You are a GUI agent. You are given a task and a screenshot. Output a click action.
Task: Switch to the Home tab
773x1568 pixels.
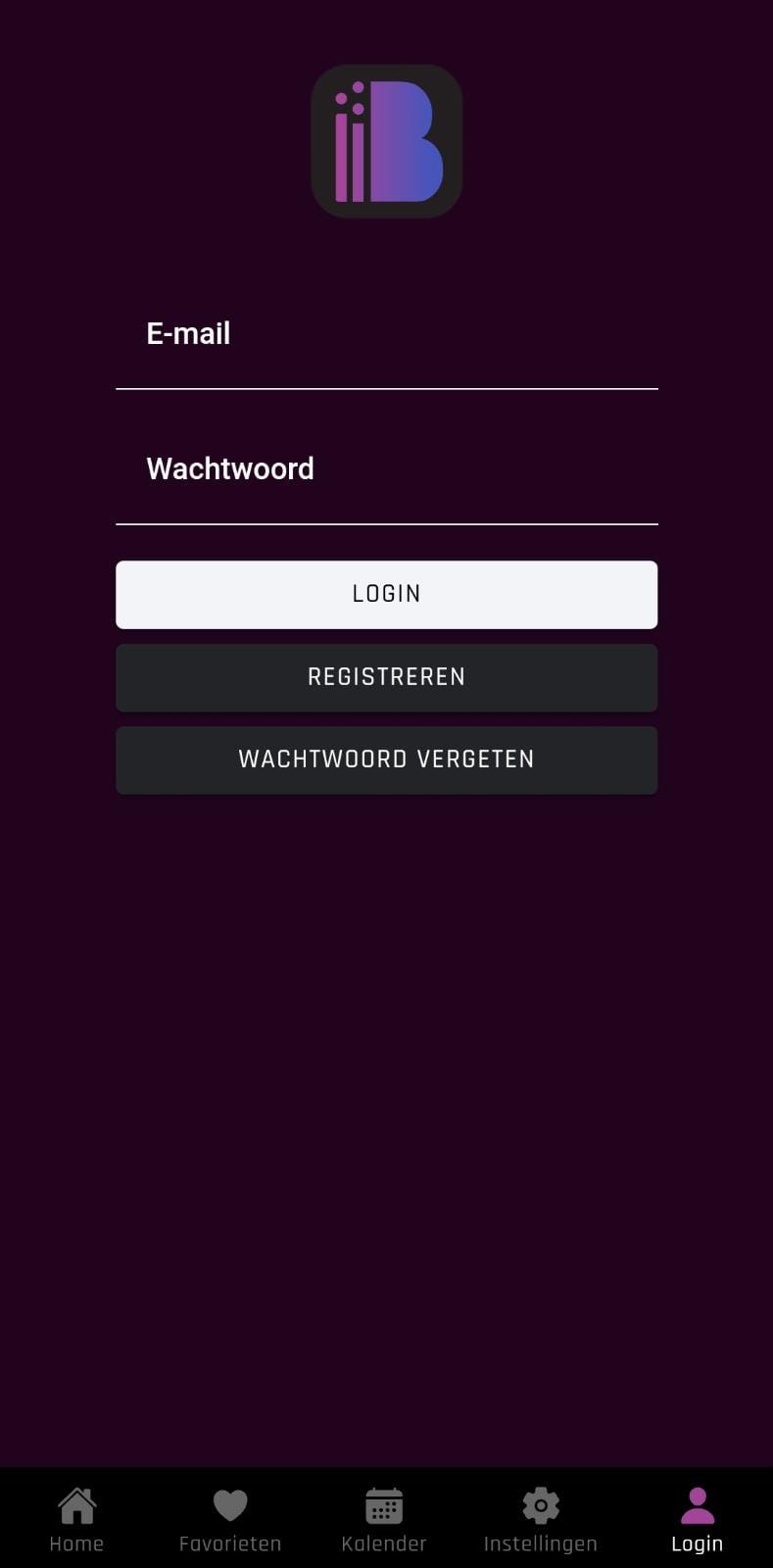click(76, 1519)
